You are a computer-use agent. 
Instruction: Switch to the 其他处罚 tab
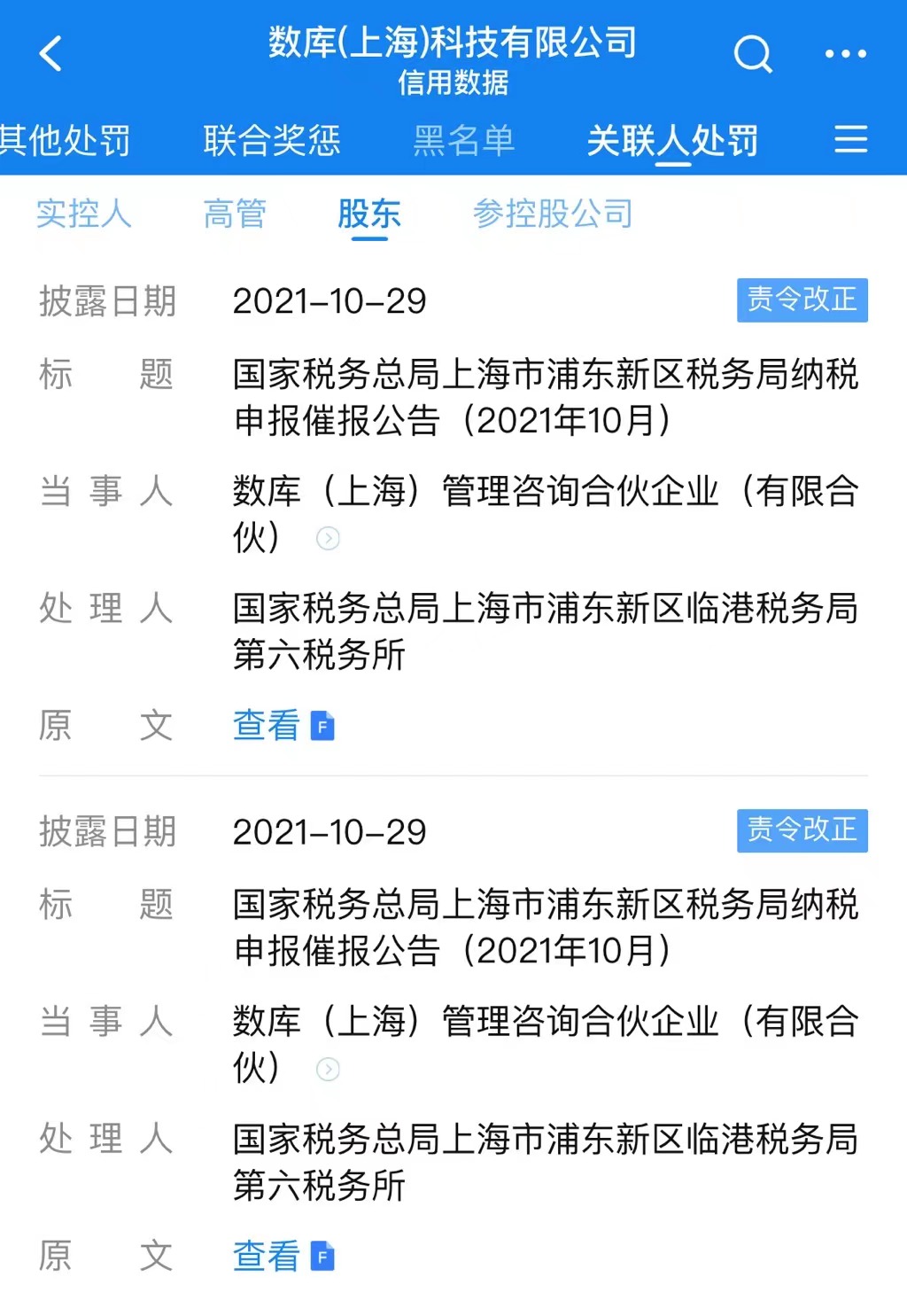(66, 141)
